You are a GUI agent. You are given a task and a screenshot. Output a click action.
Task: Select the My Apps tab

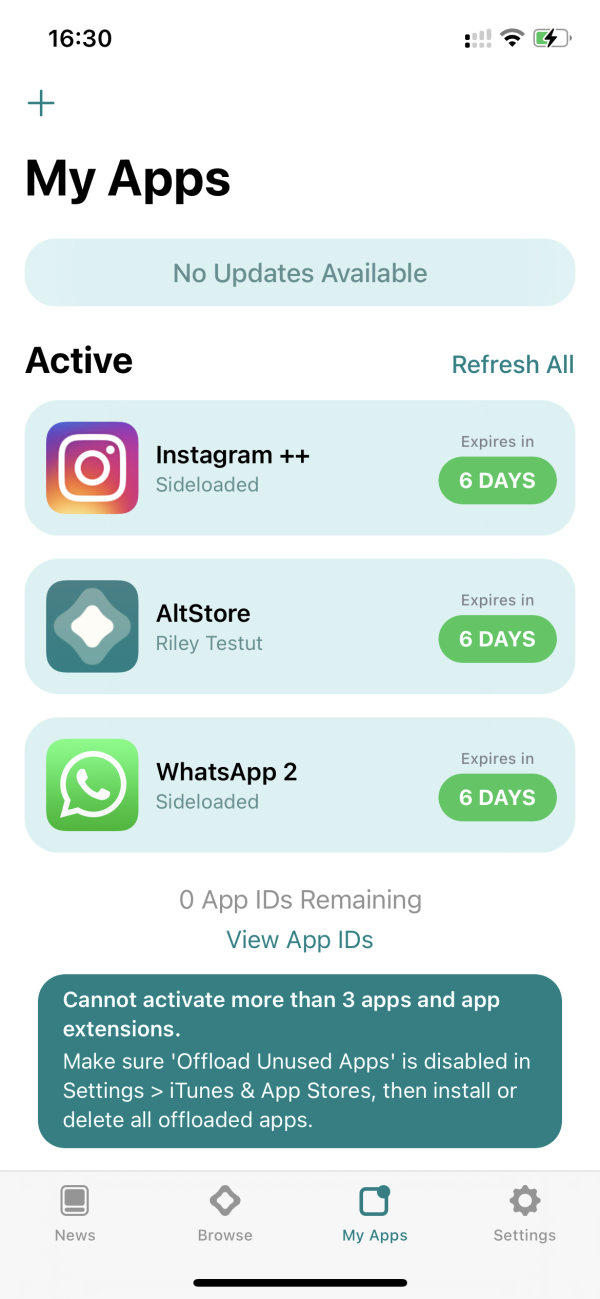pyautogui.click(x=375, y=1213)
